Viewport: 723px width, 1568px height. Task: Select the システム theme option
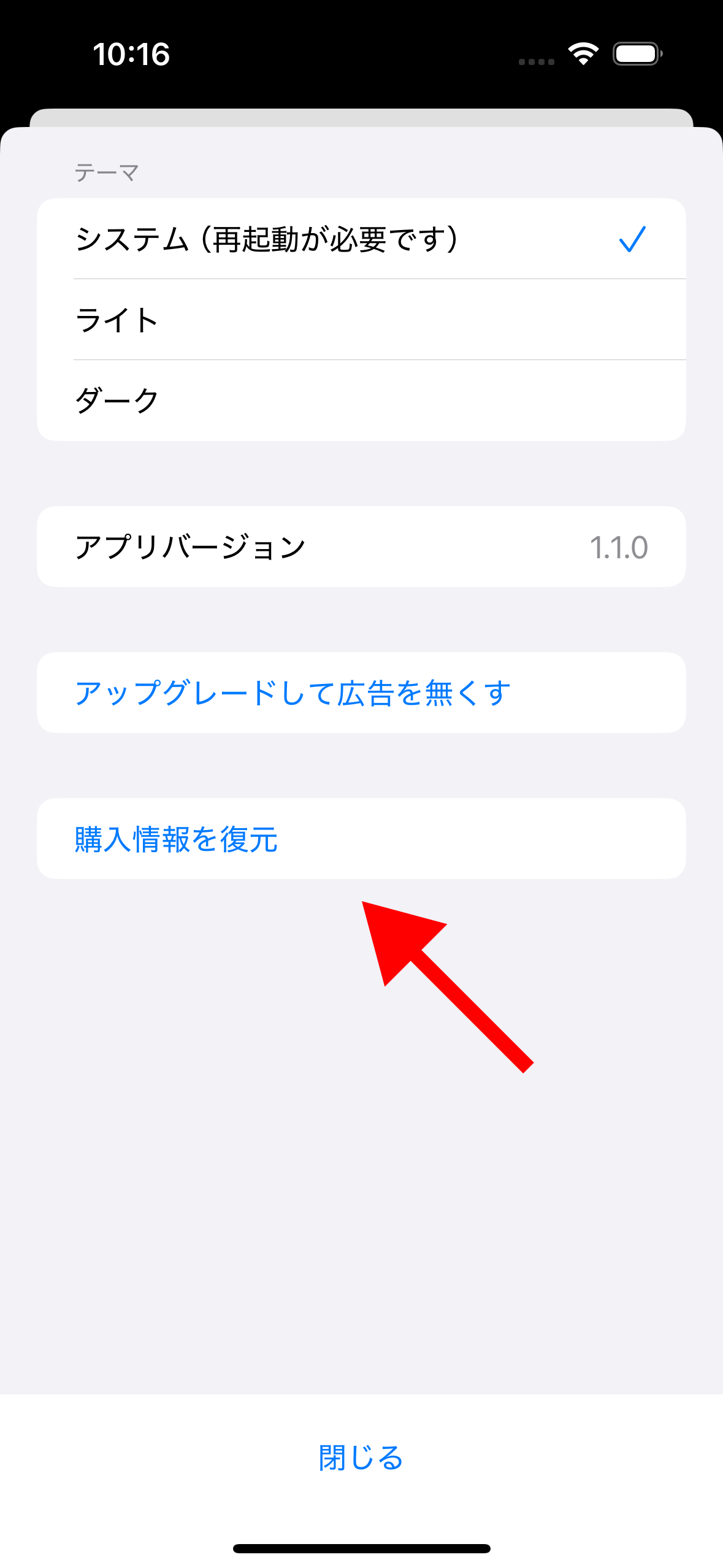point(361,239)
